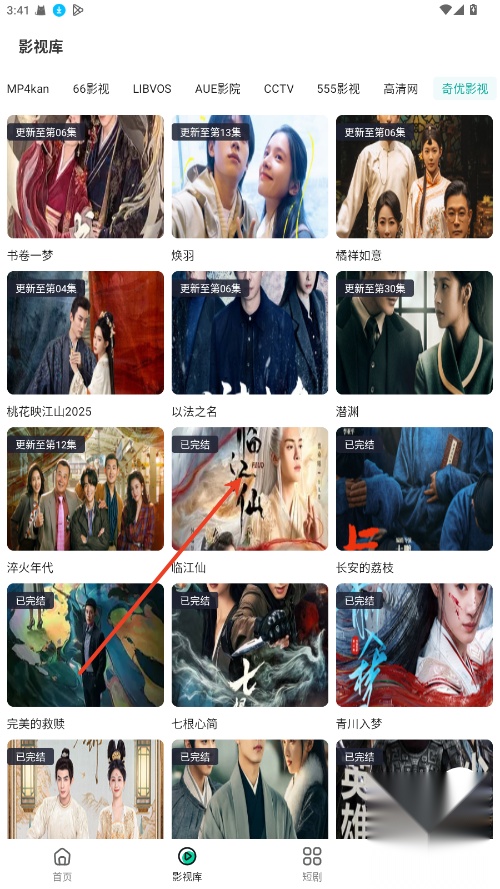Image resolution: width=500 pixels, height=889 pixels.
Task: Open 完美的救赎
Action: (85, 645)
